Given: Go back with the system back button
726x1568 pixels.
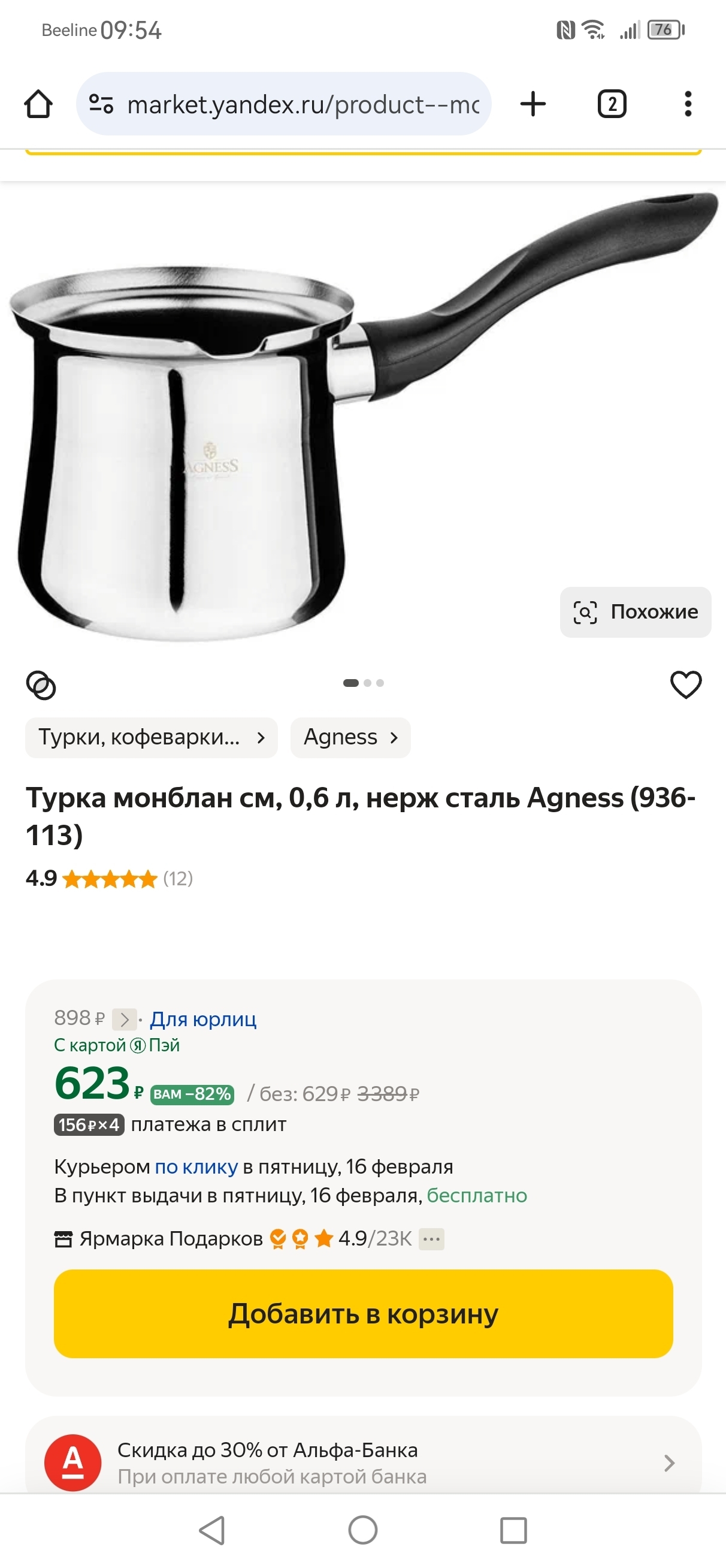Looking at the screenshot, I should pyautogui.click(x=213, y=1530).
